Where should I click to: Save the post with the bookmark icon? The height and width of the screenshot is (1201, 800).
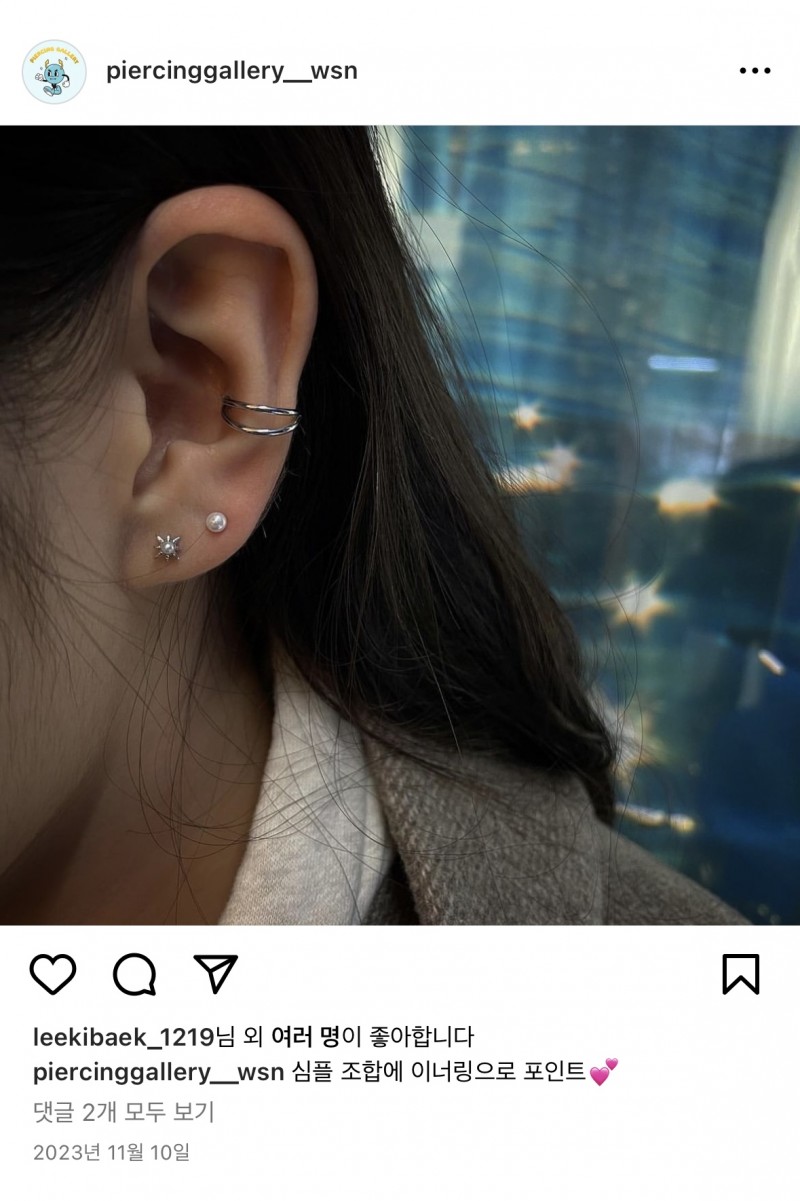pos(741,974)
